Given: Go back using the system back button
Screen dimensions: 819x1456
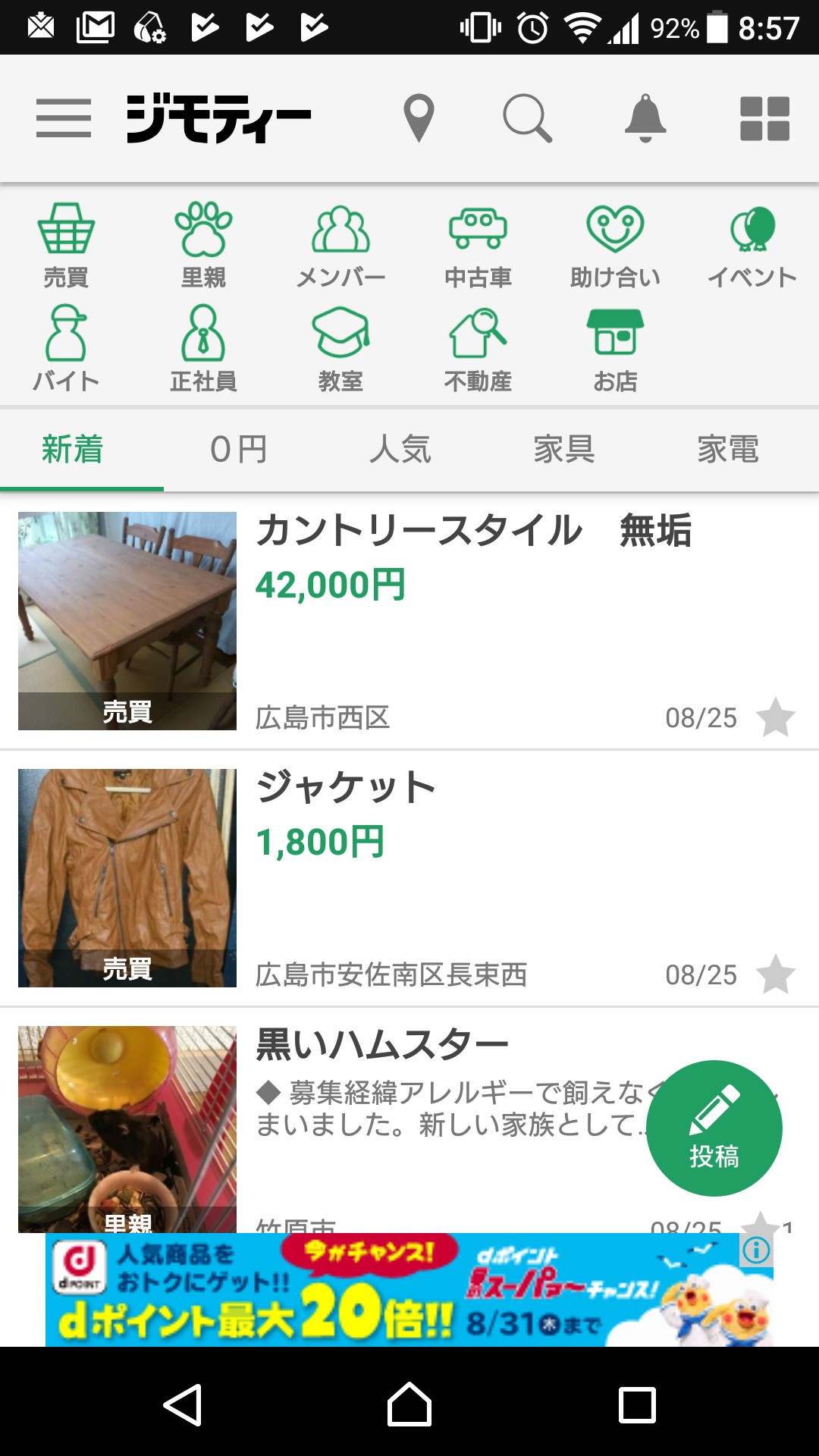Looking at the screenshot, I should click(183, 1404).
